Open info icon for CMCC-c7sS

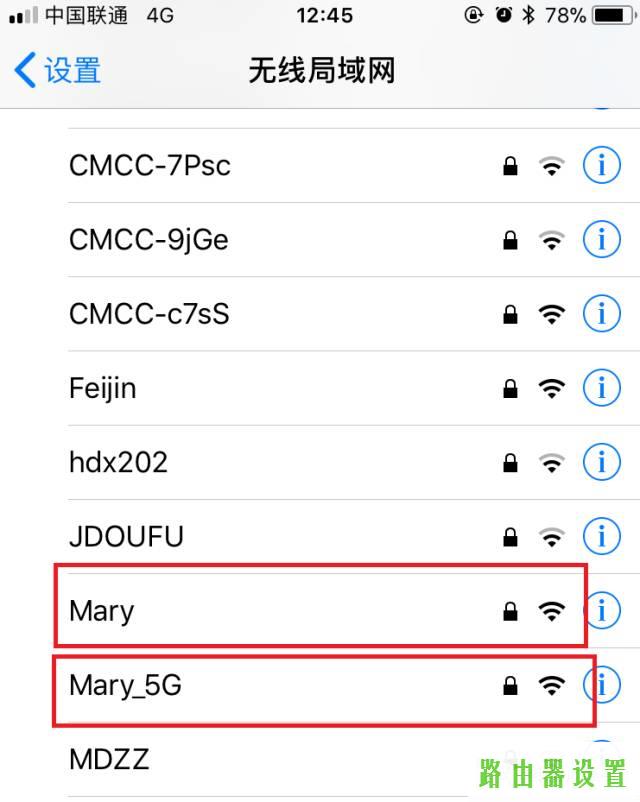(601, 314)
